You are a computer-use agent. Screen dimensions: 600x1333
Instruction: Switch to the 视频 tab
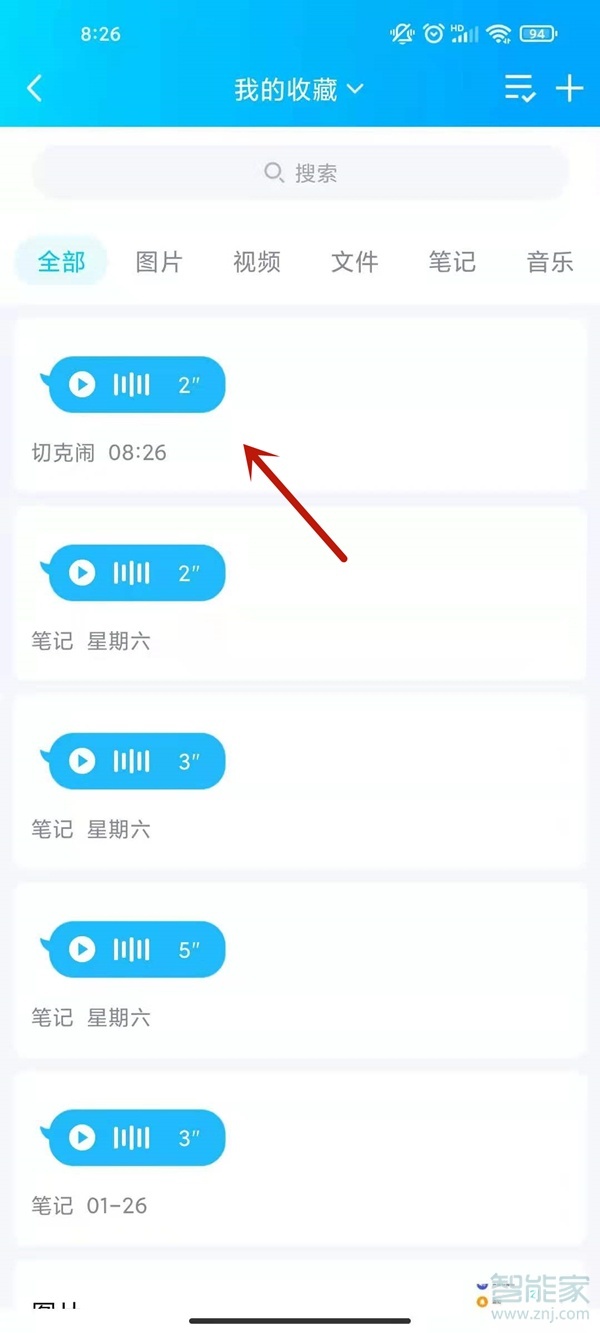[x=257, y=262]
